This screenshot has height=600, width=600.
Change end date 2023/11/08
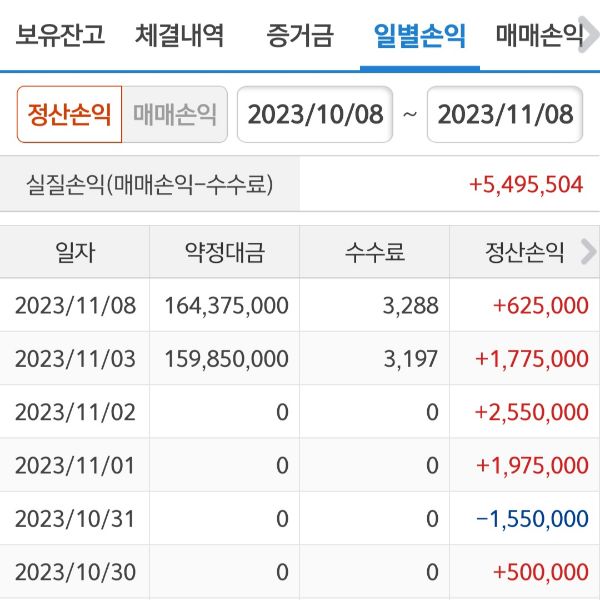505,114
